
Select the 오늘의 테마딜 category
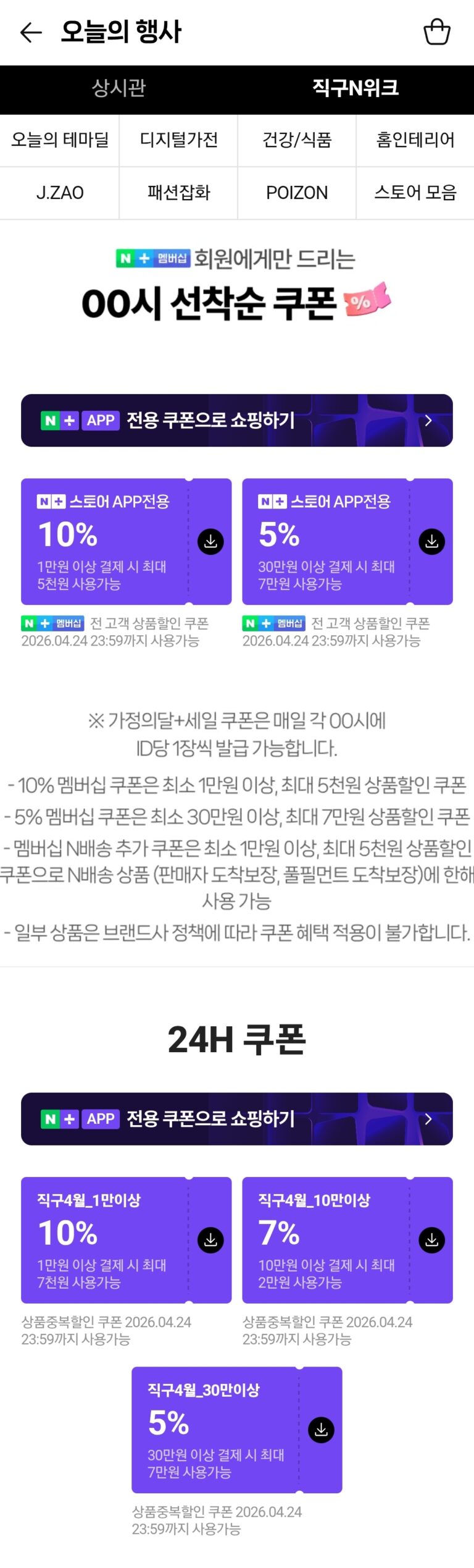click(60, 140)
